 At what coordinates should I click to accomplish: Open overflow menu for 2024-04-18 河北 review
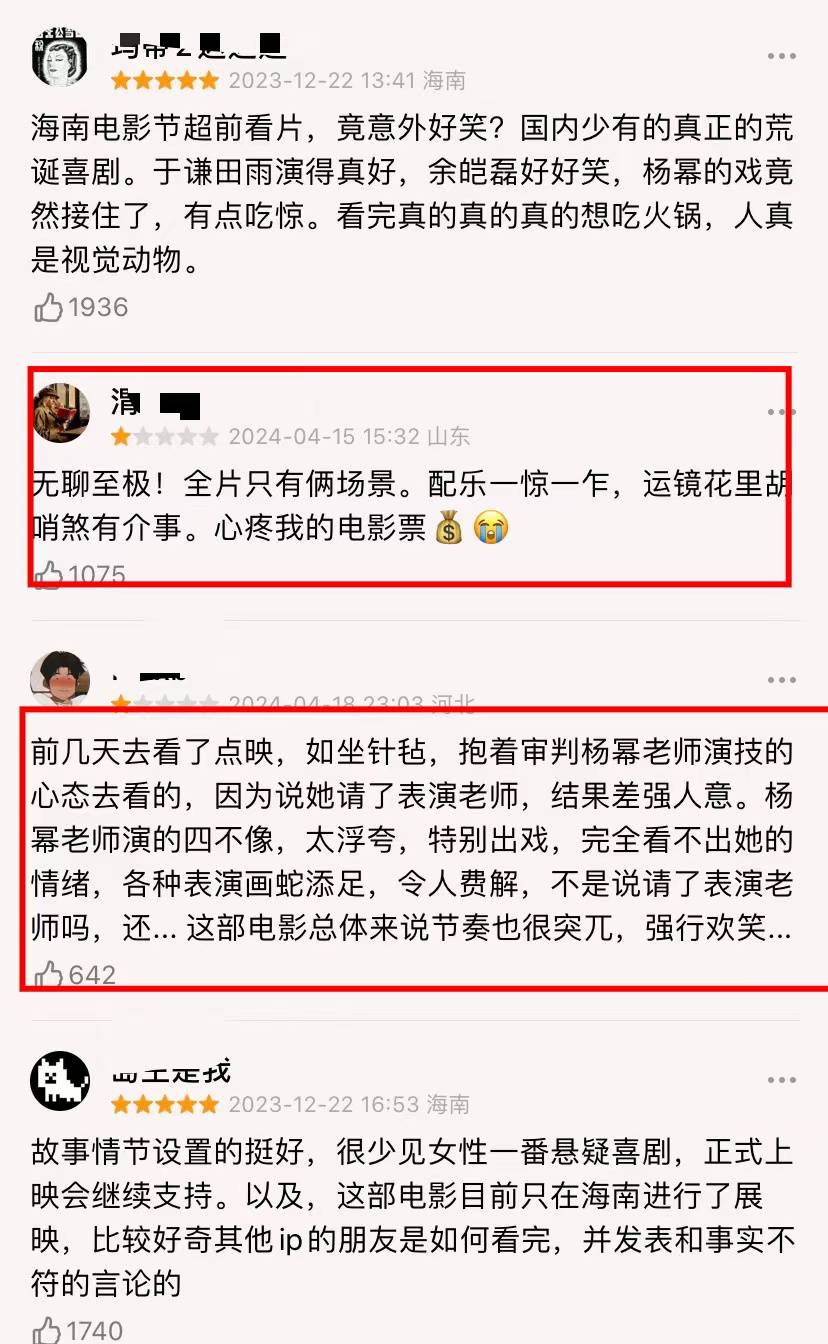[x=781, y=680]
